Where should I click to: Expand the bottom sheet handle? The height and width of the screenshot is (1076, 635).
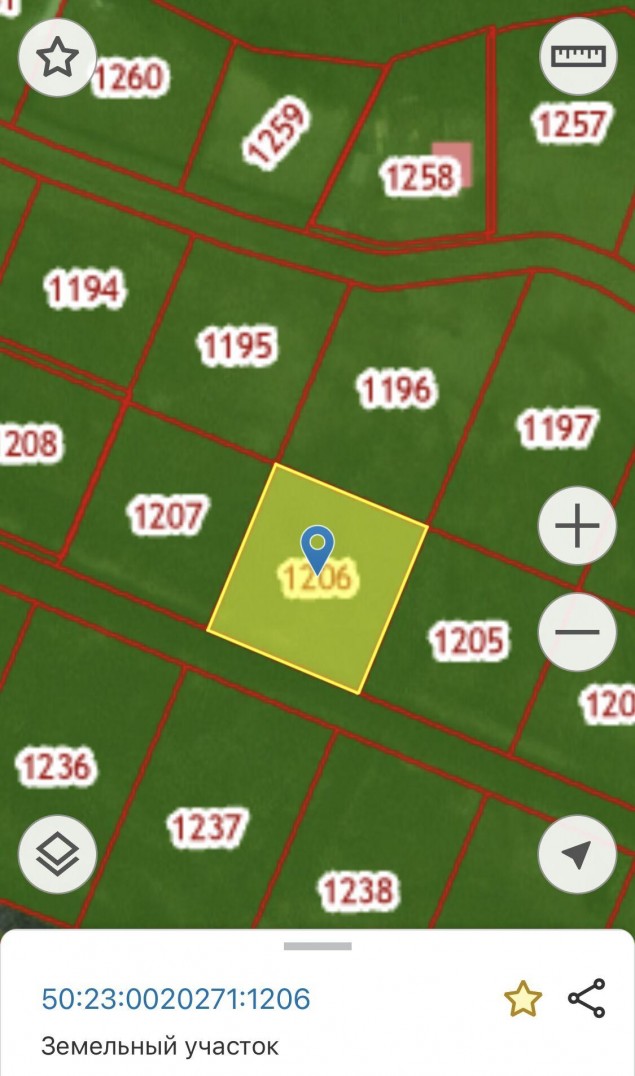[318, 946]
